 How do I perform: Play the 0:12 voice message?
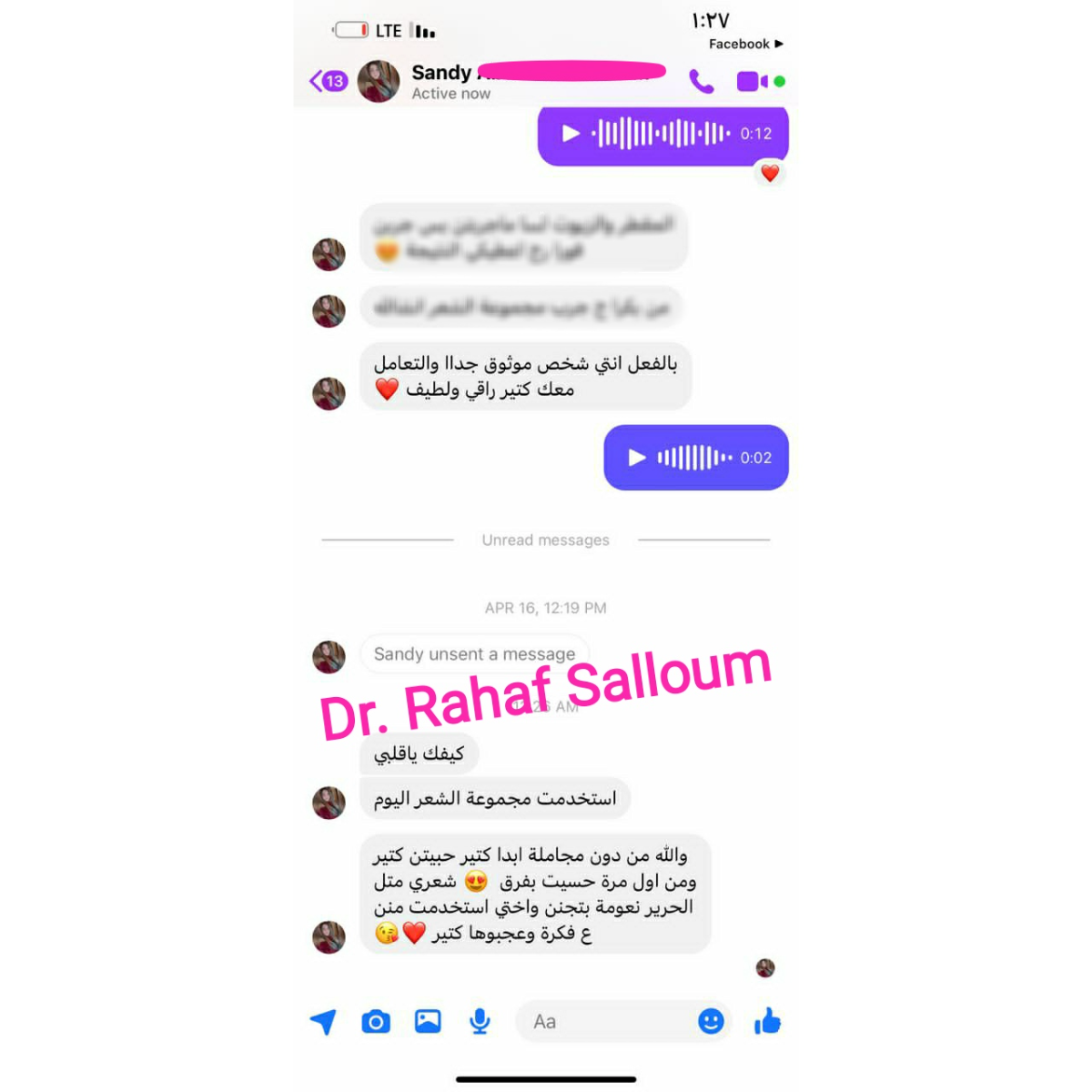pyautogui.click(x=571, y=134)
